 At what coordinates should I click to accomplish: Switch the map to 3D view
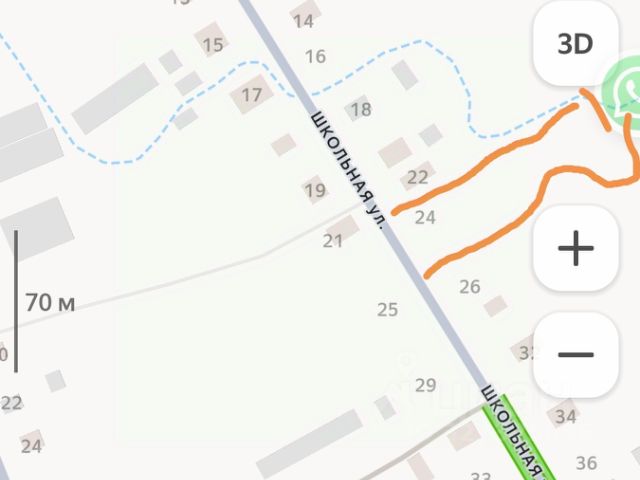pyautogui.click(x=575, y=44)
